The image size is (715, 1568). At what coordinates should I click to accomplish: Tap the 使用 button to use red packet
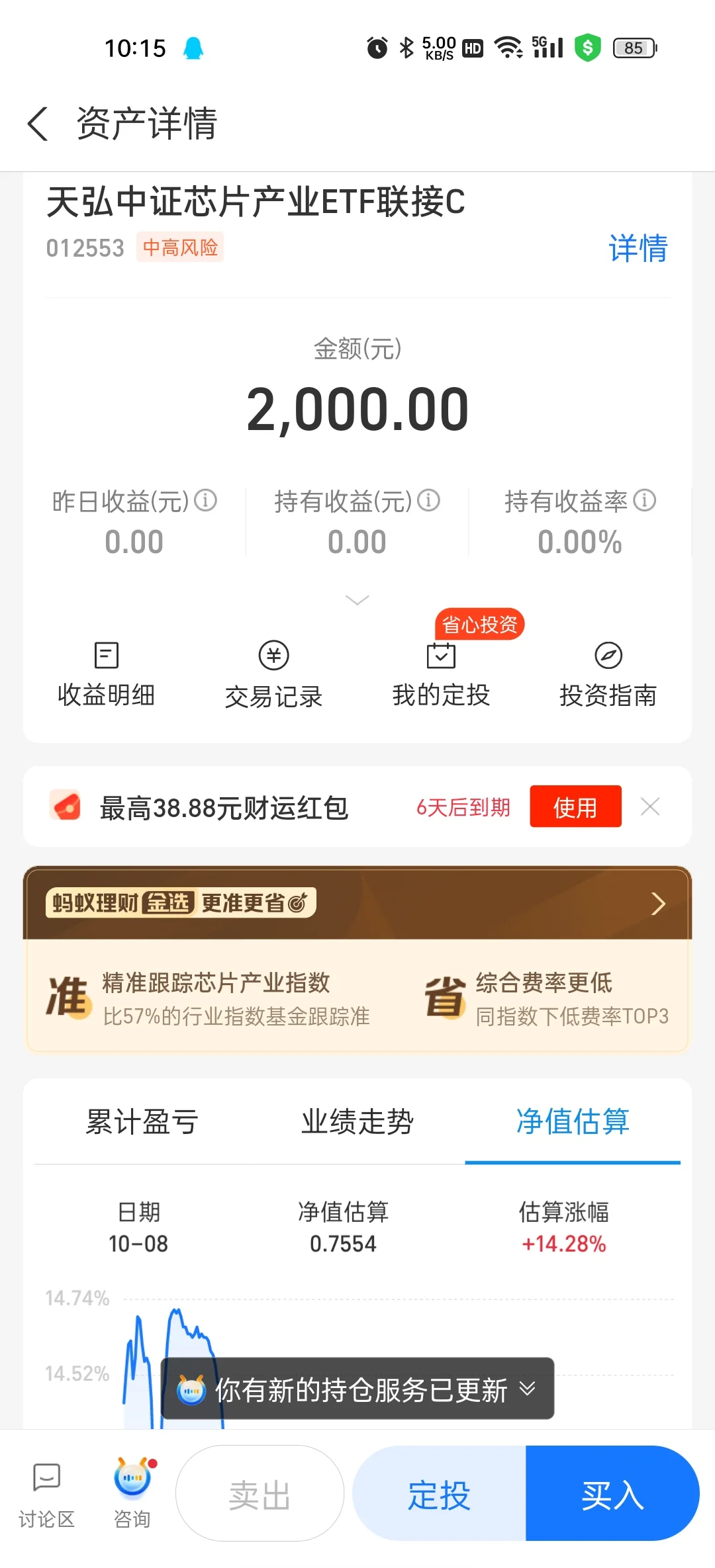575,807
